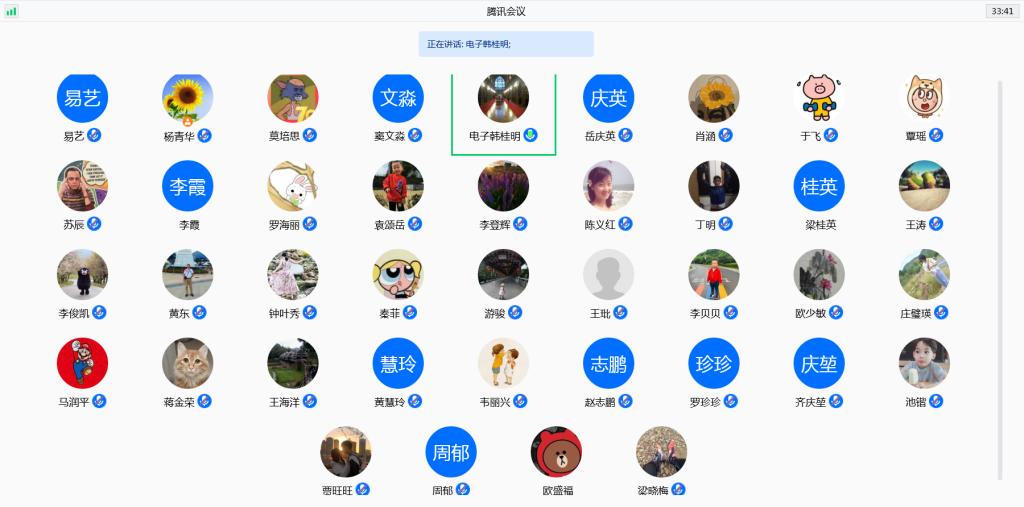This screenshot has height=507, width=1024.
Task: Tap 秦菲's cartoon avatar tile
Action: [398, 274]
